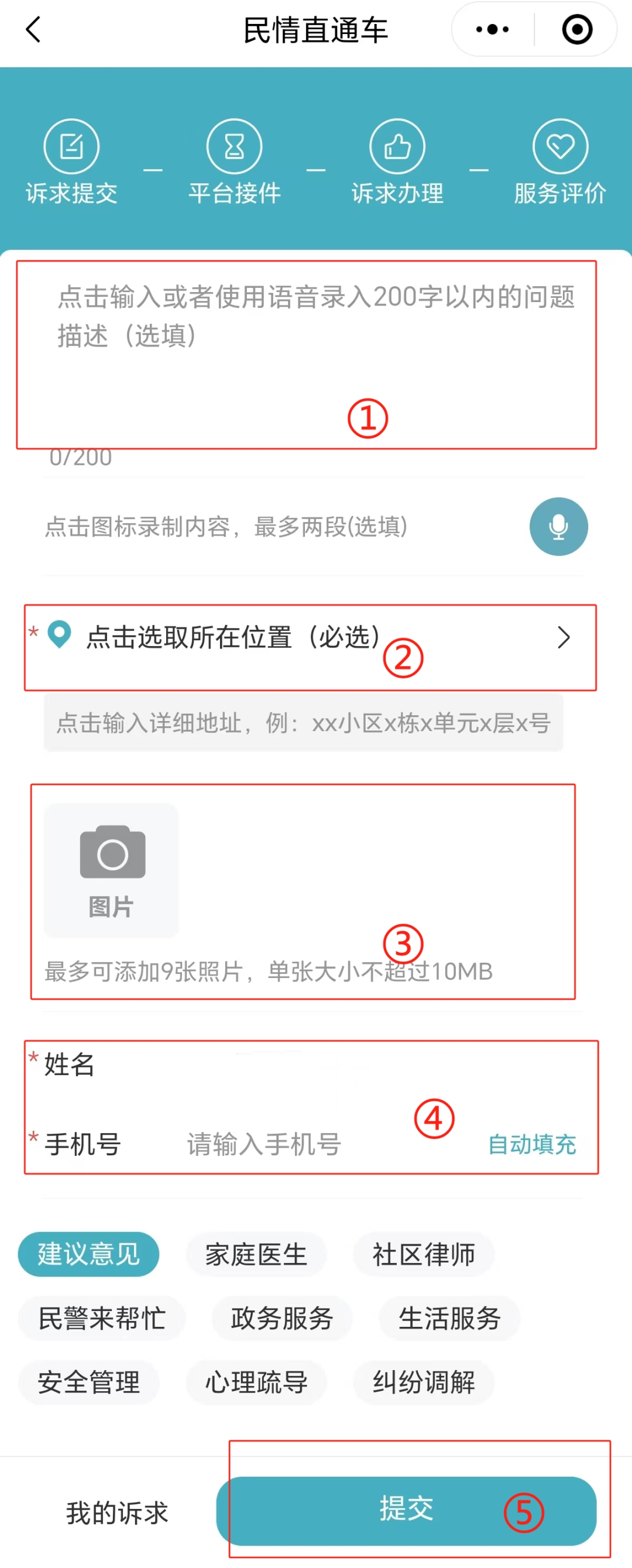Pick the 安全管理 chip
Viewport: 632px width, 1568px height.
[89, 1382]
